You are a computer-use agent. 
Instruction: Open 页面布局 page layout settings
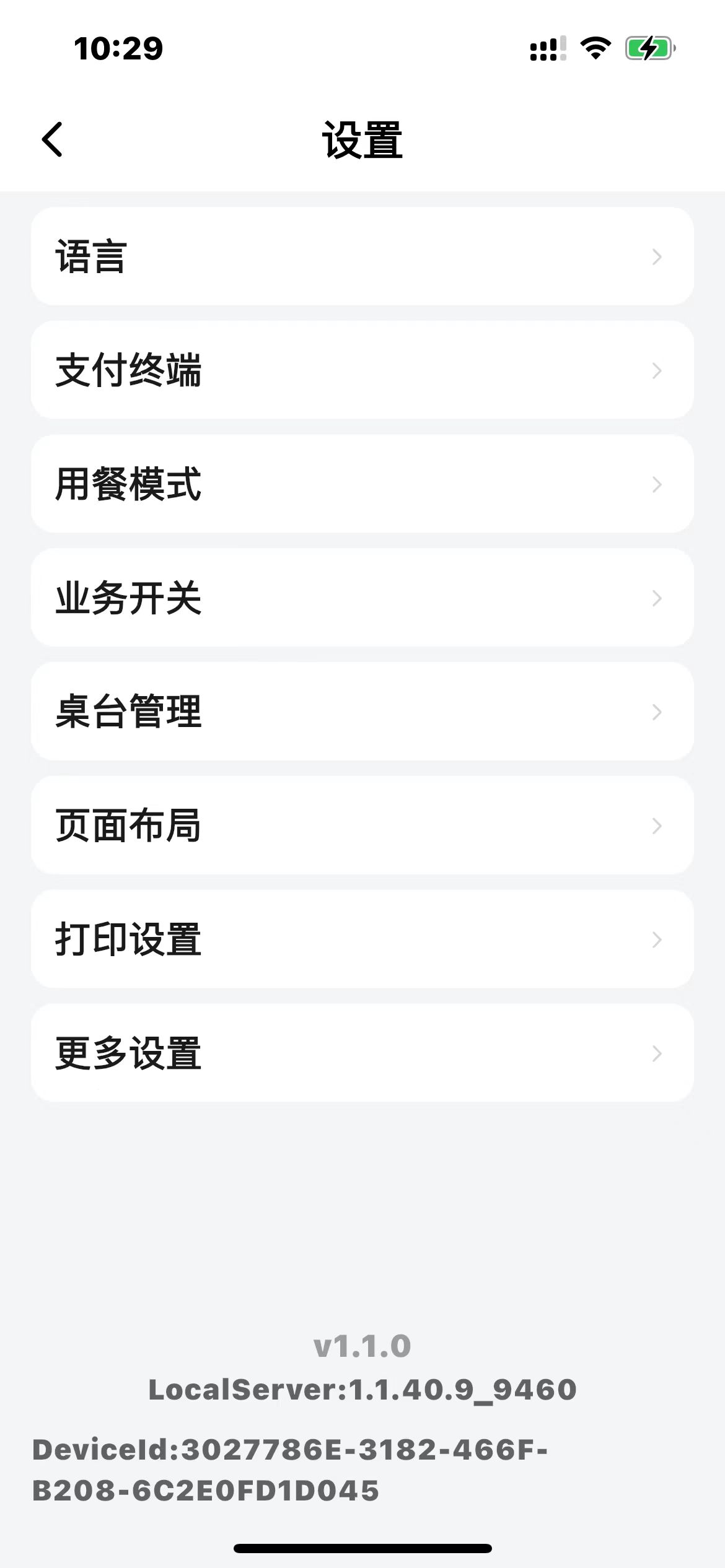[362, 825]
